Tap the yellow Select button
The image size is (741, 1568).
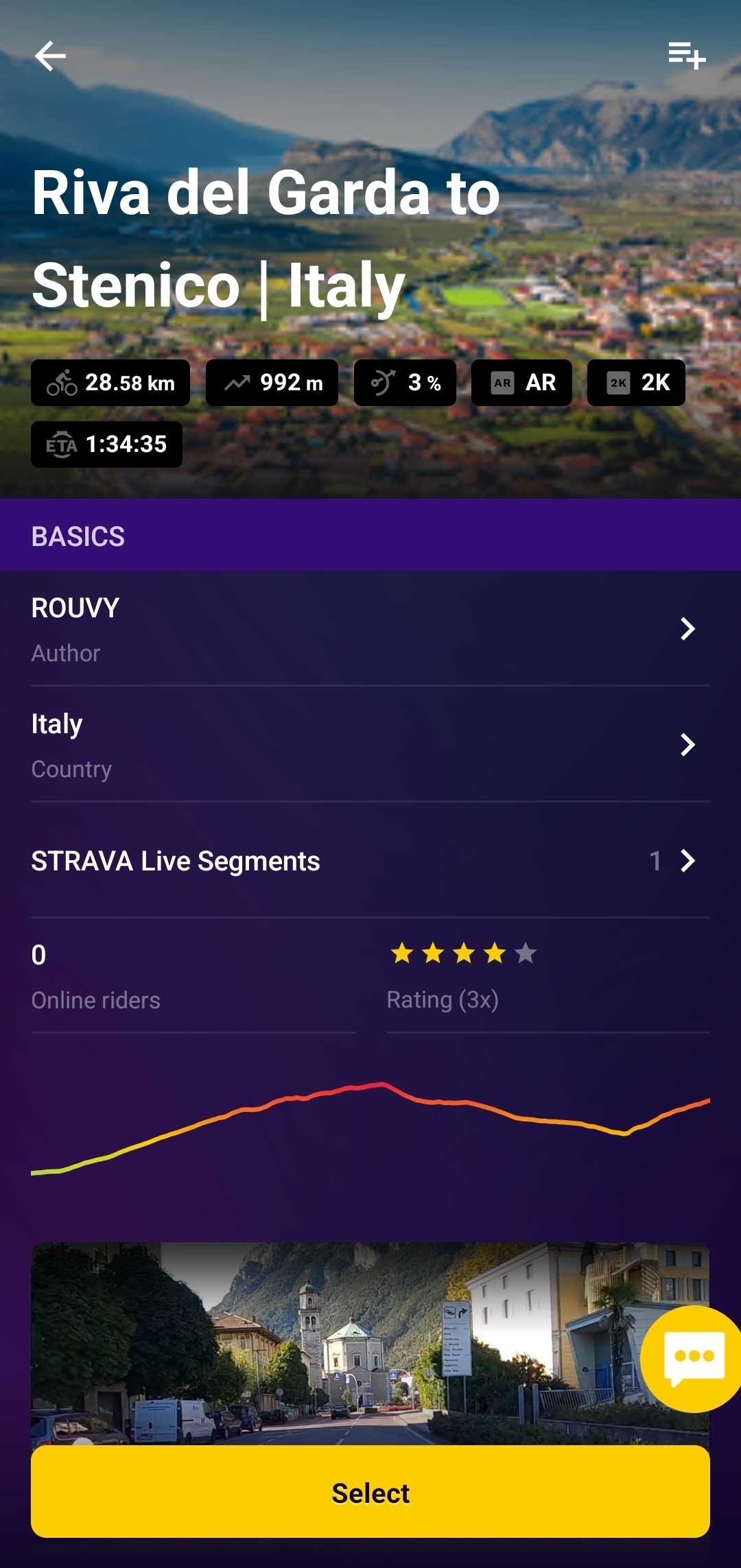pos(370,1492)
